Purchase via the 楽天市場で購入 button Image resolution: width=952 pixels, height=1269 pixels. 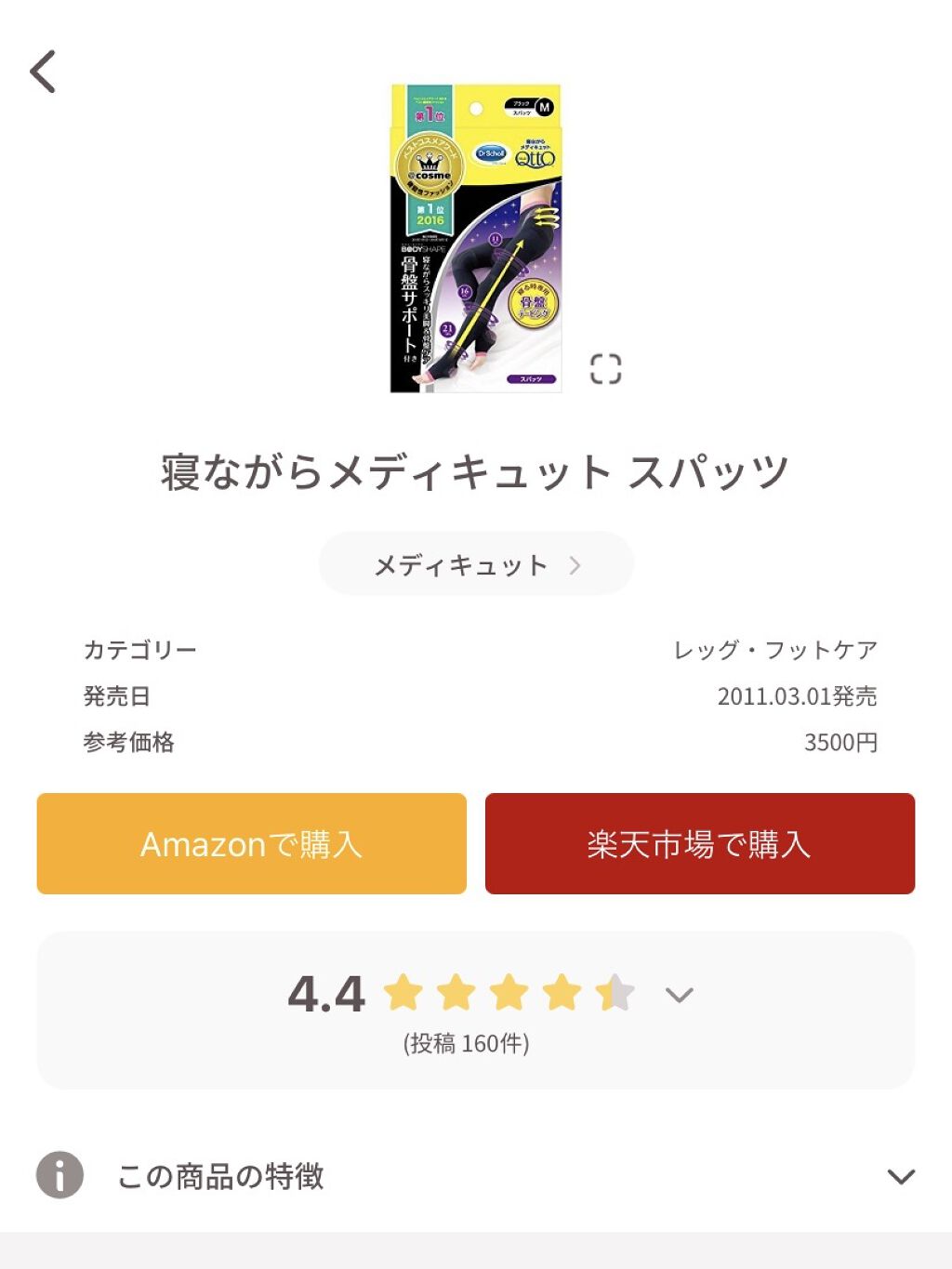698,843
